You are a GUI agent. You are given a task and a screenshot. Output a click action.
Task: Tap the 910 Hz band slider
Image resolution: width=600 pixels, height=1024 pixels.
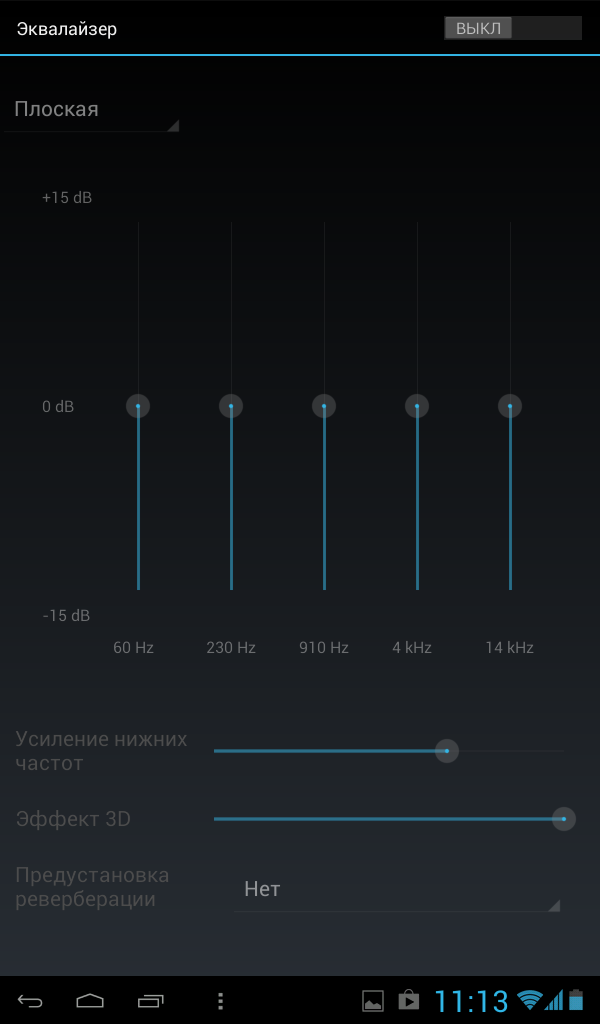click(324, 406)
